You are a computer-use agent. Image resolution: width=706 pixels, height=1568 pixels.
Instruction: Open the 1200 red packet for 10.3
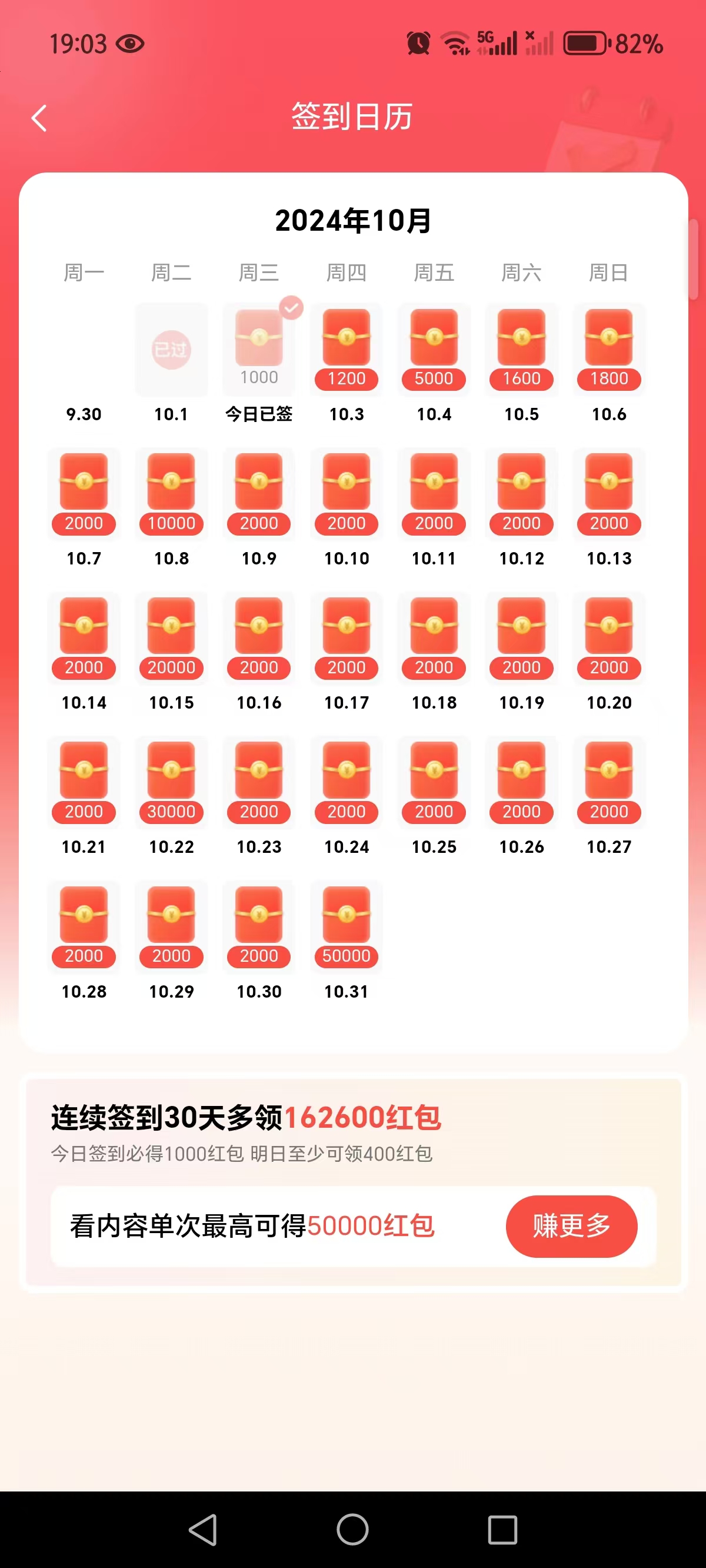point(347,350)
